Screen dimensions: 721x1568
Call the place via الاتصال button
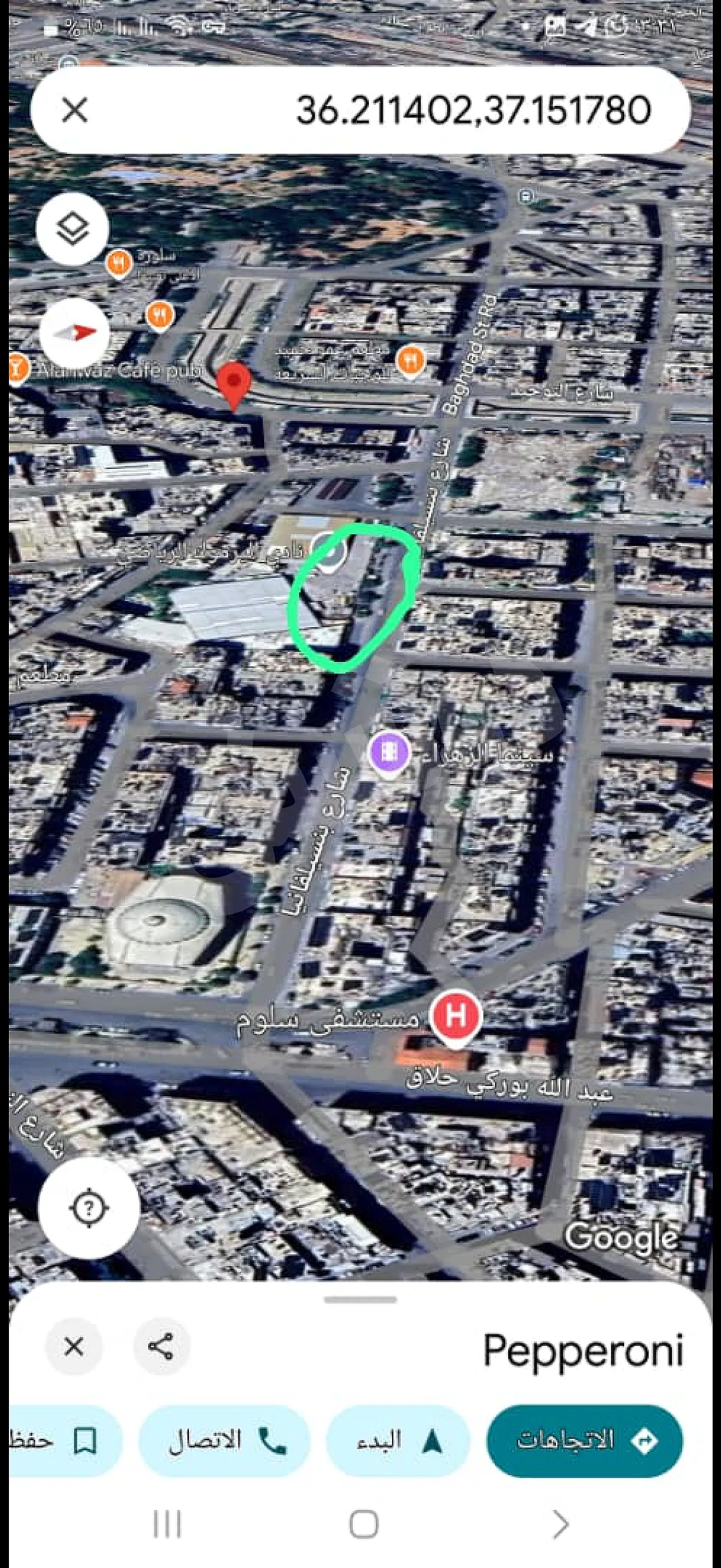pyautogui.click(x=225, y=1440)
